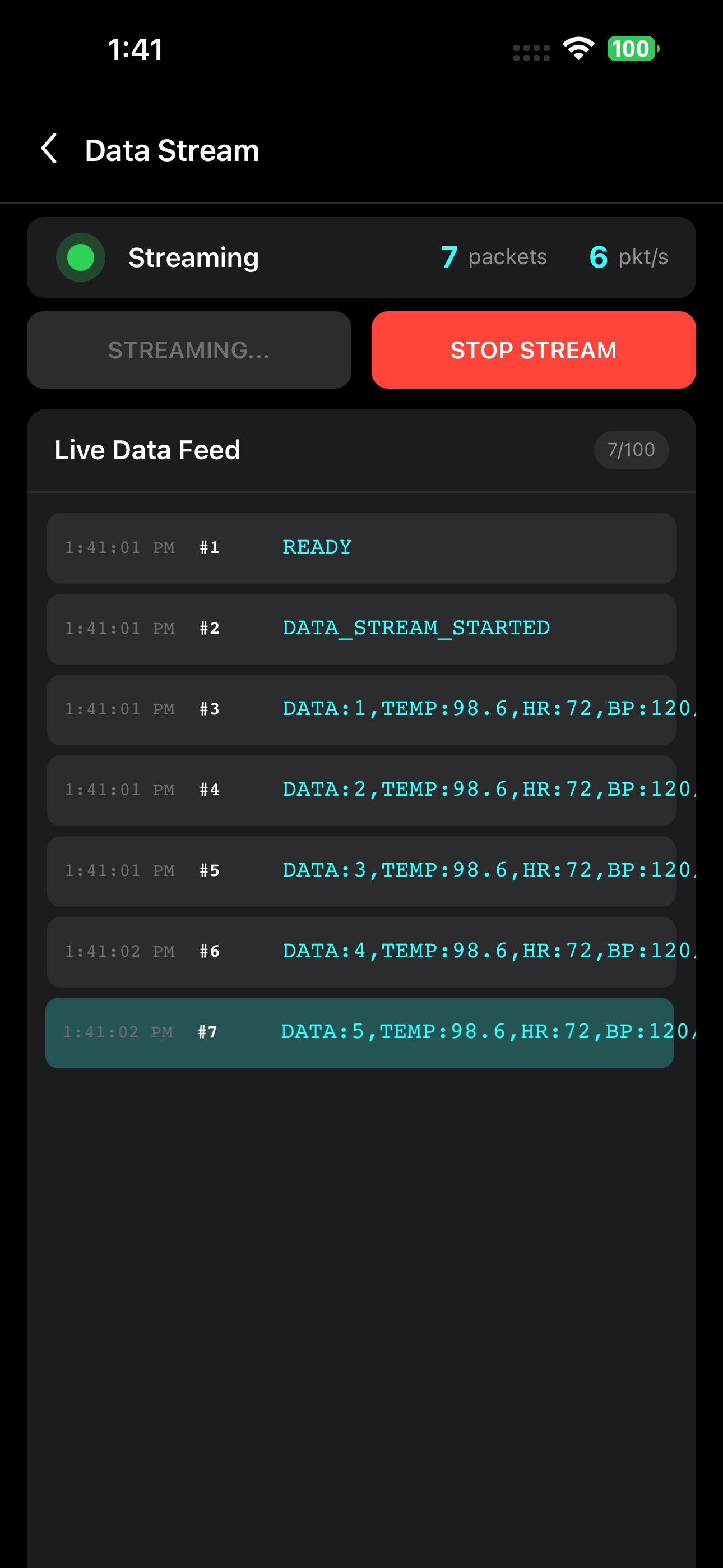Viewport: 723px width, 1568px height.
Task: Expand packet #3 to view full data
Action: (361, 709)
